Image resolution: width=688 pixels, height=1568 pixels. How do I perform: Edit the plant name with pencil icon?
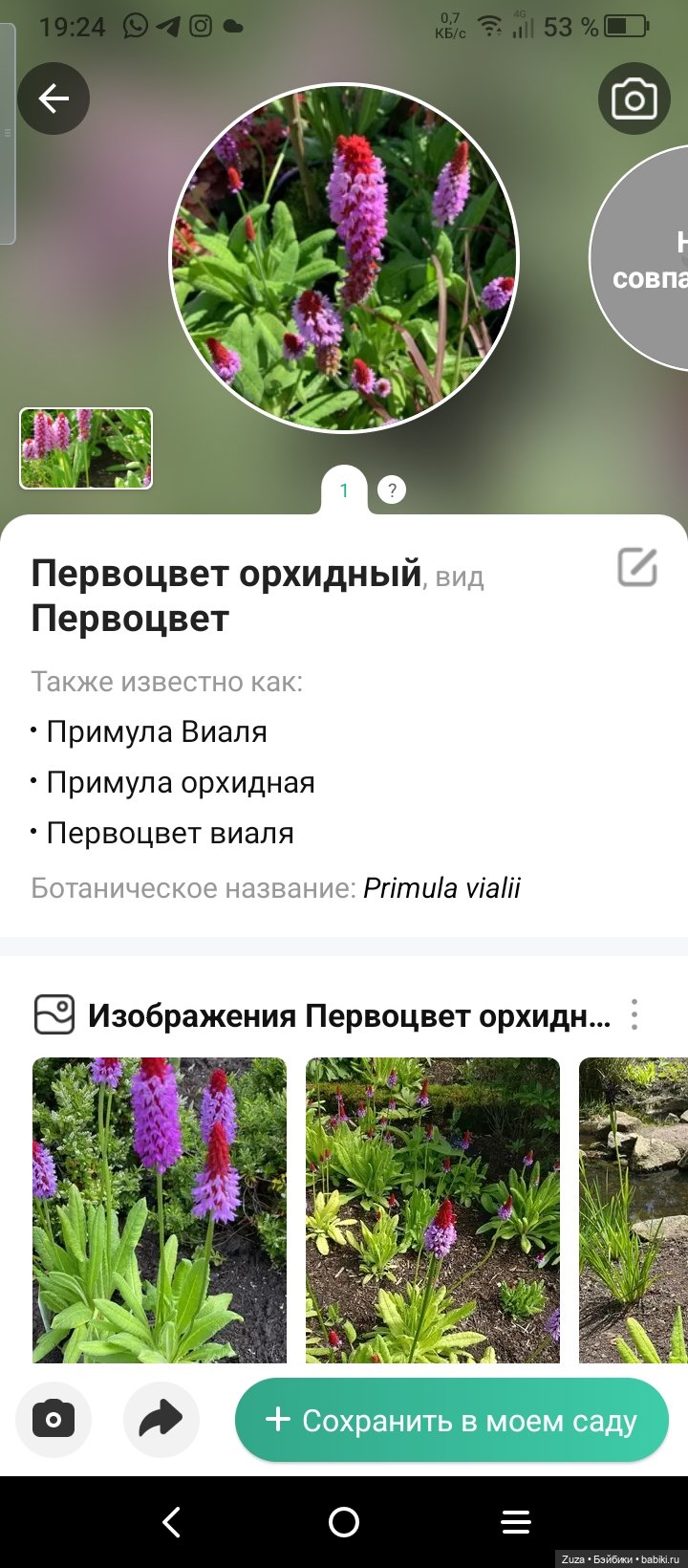(636, 567)
